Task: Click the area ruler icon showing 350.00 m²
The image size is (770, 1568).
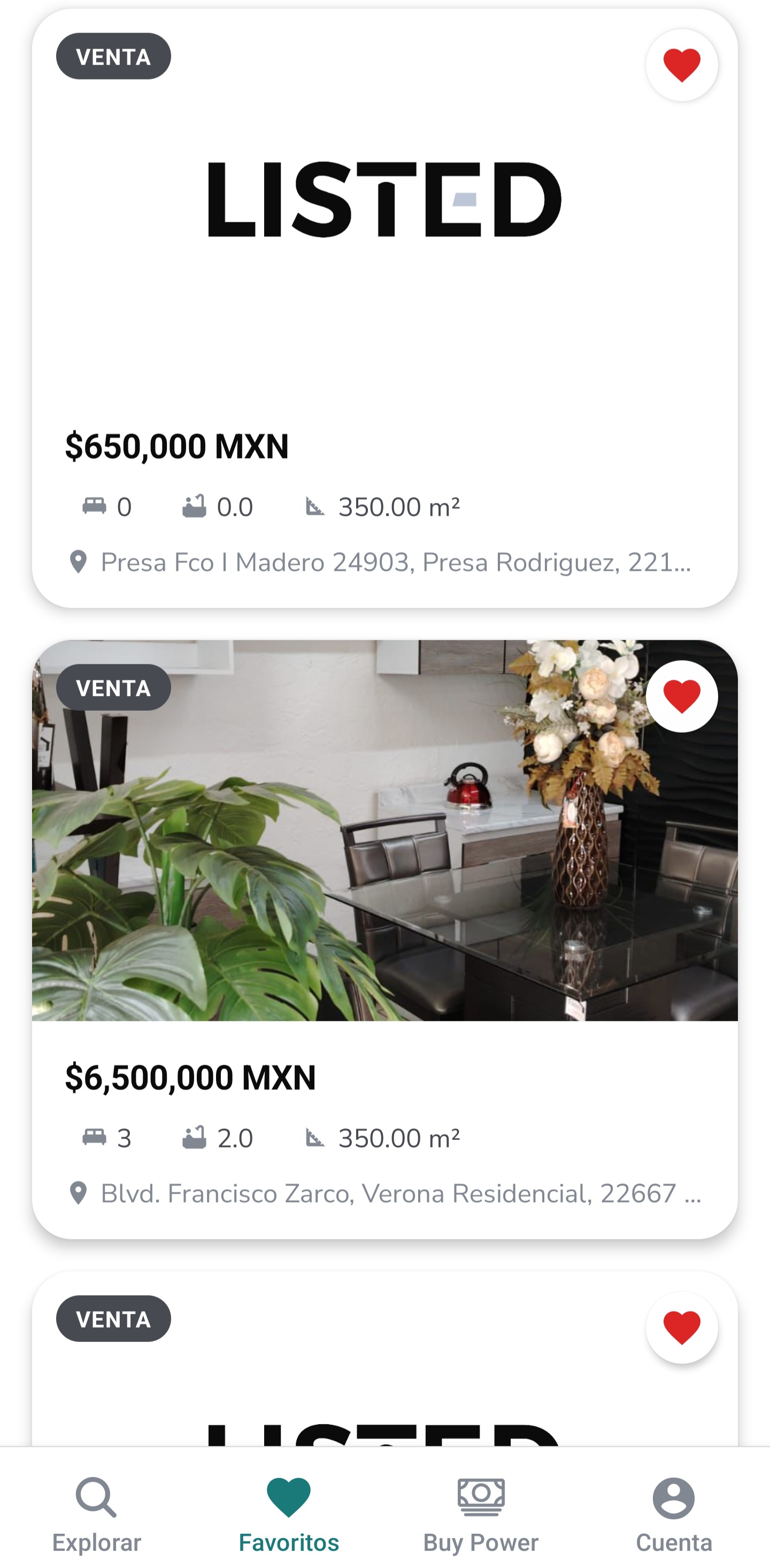Action: pyautogui.click(x=314, y=507)
